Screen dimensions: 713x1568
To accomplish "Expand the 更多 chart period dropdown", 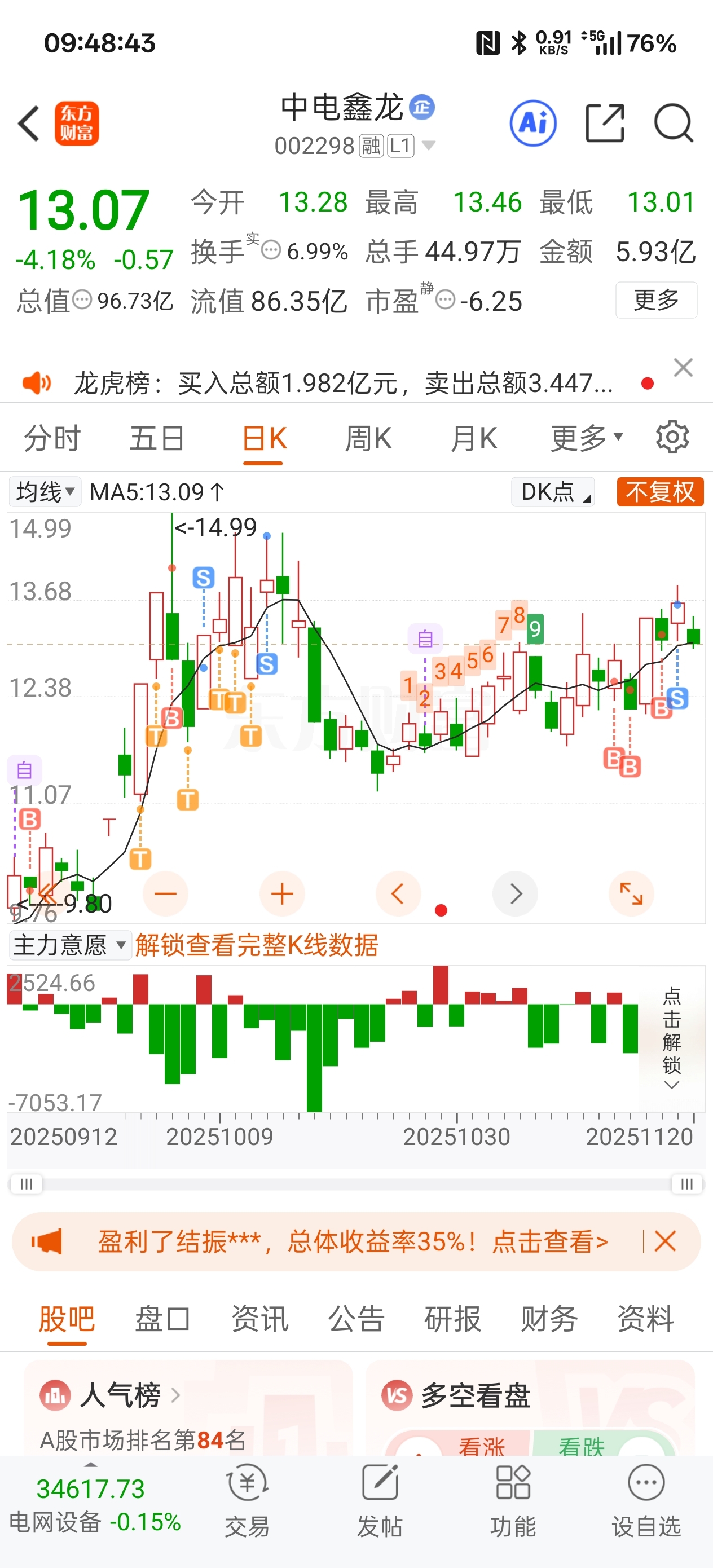I will (x=586, y=438).
